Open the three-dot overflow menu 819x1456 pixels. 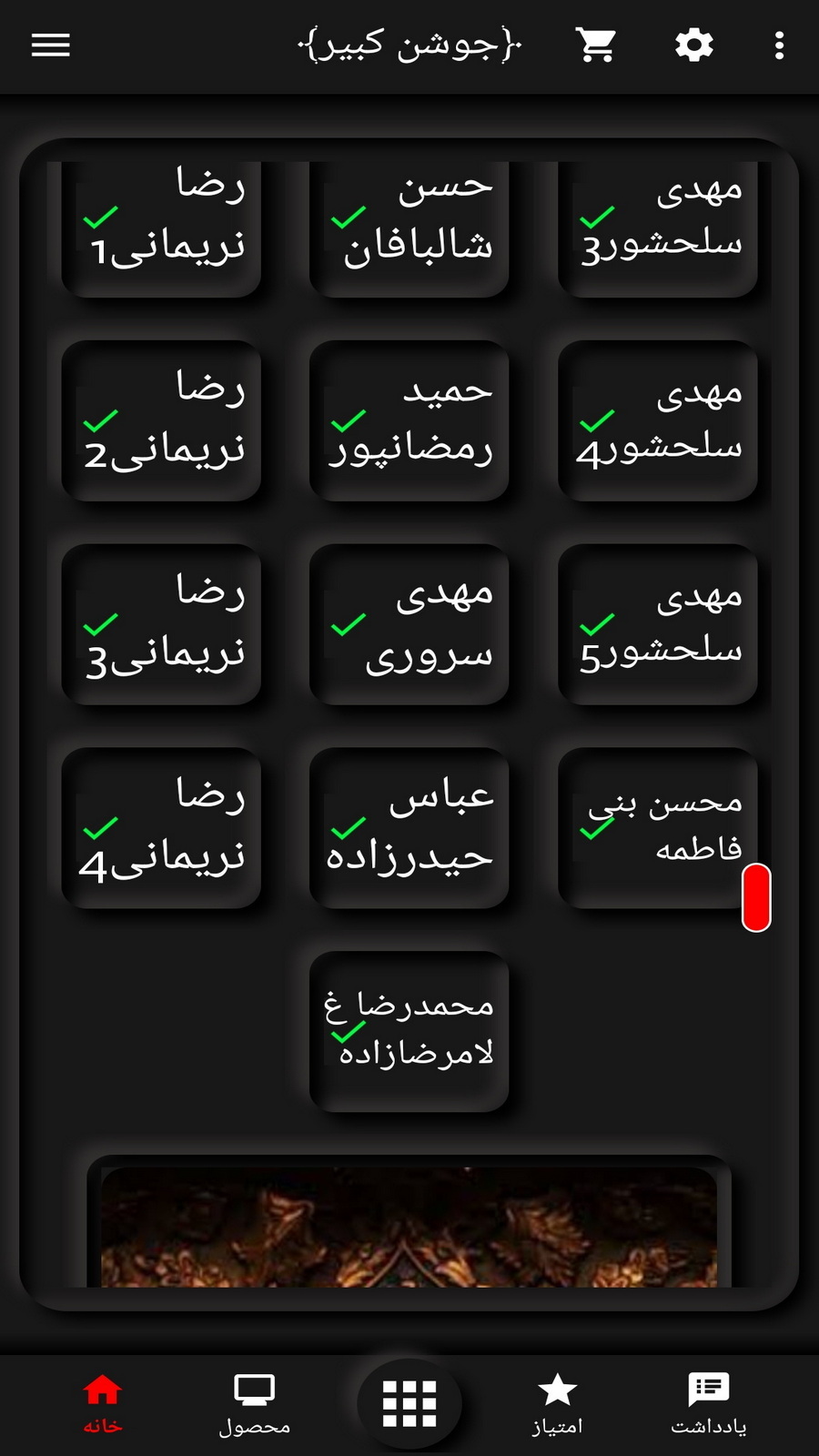coord(779,45)
